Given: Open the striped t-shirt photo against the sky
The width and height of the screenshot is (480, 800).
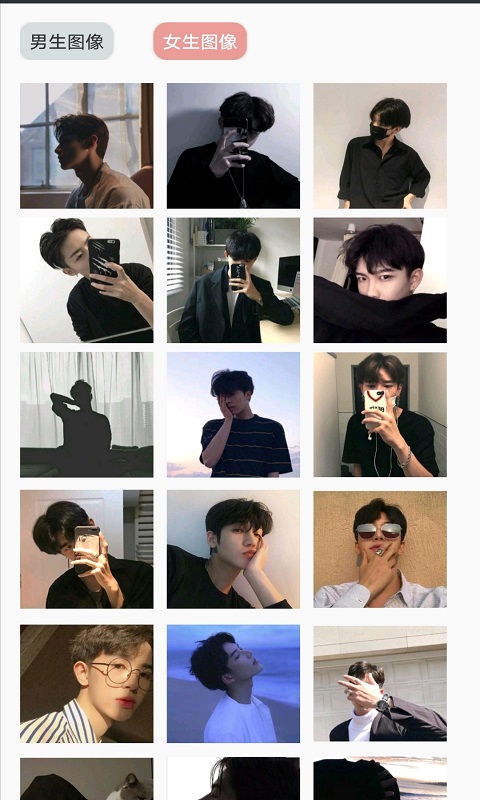Looking at the screenshot, I should coord(233,415).
